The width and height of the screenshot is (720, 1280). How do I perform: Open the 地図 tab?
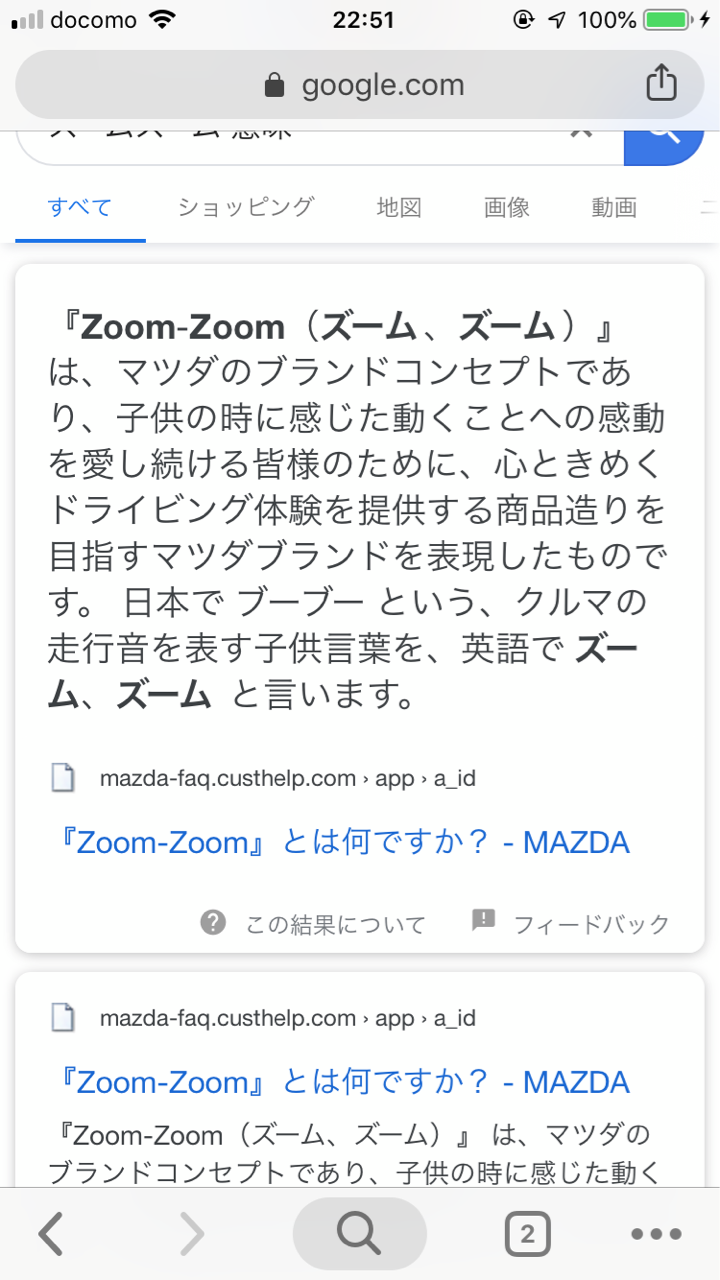pos(399,208)
